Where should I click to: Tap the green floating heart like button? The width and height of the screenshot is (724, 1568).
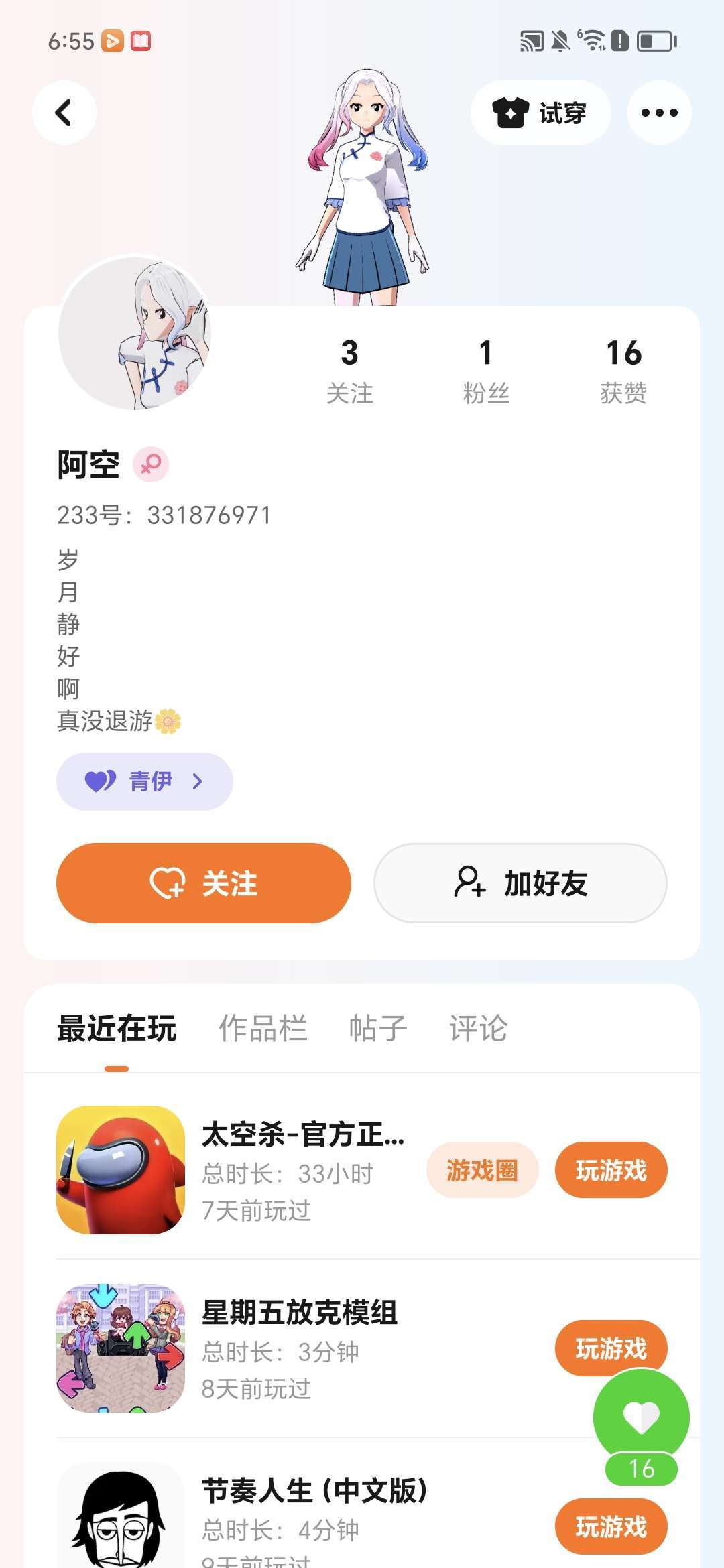coord(641,1417)
